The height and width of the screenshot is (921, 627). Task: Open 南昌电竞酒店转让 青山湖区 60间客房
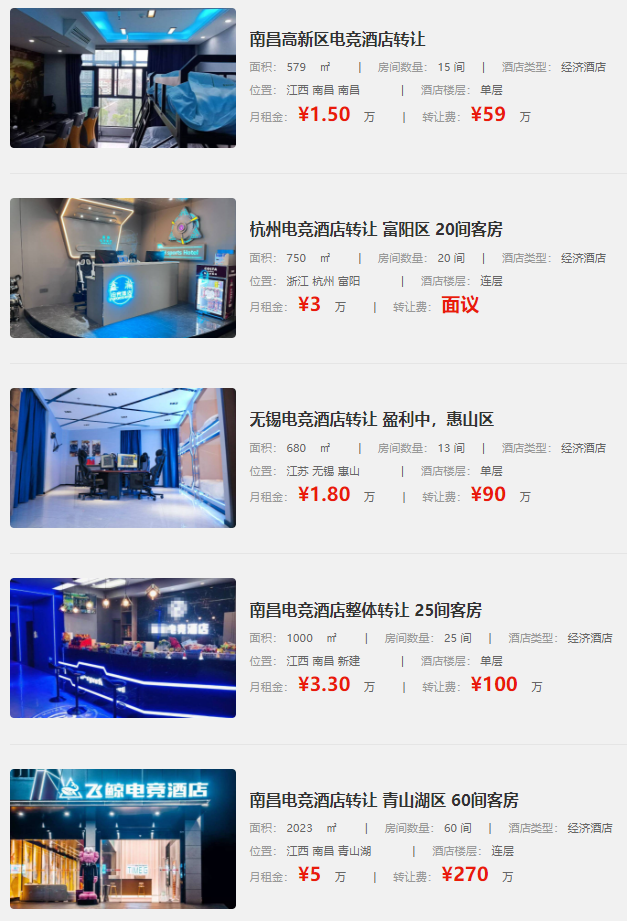[x=383, y=800]
